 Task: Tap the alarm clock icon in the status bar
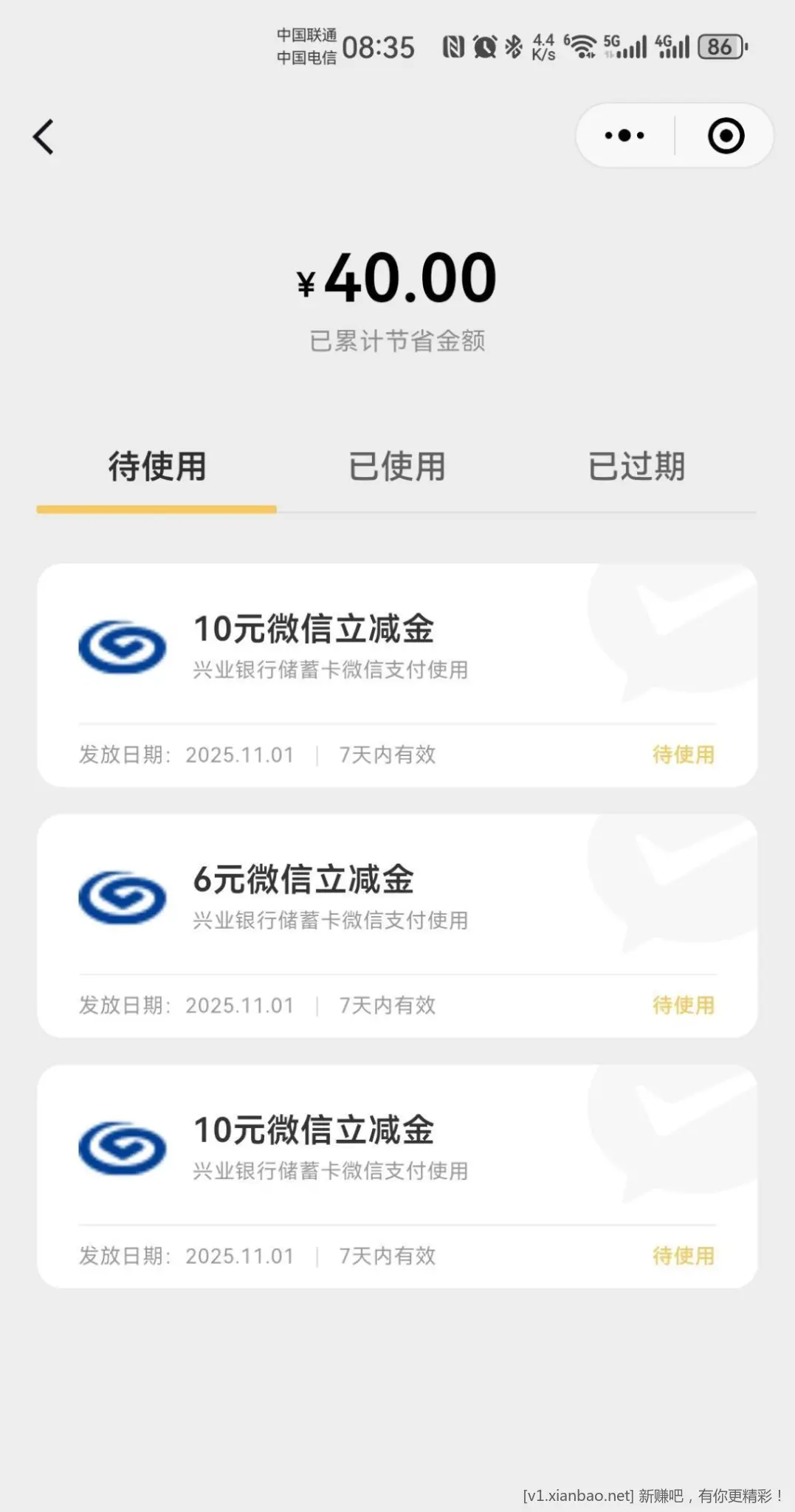click(x=483, y=47)
